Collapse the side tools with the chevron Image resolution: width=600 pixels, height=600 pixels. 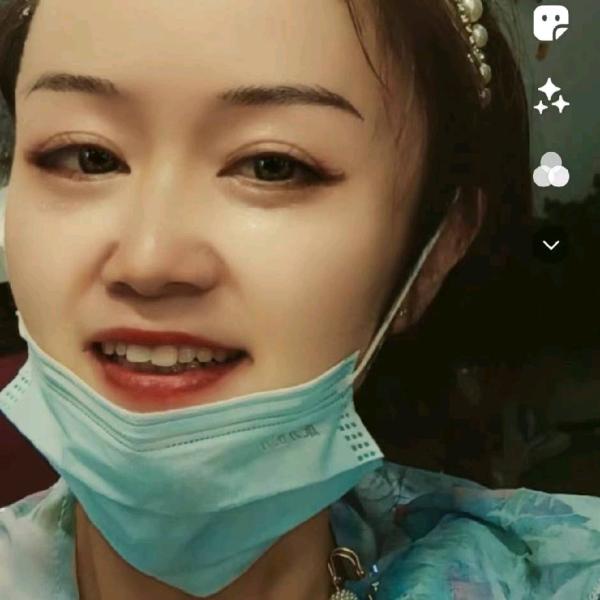[551, 245]
